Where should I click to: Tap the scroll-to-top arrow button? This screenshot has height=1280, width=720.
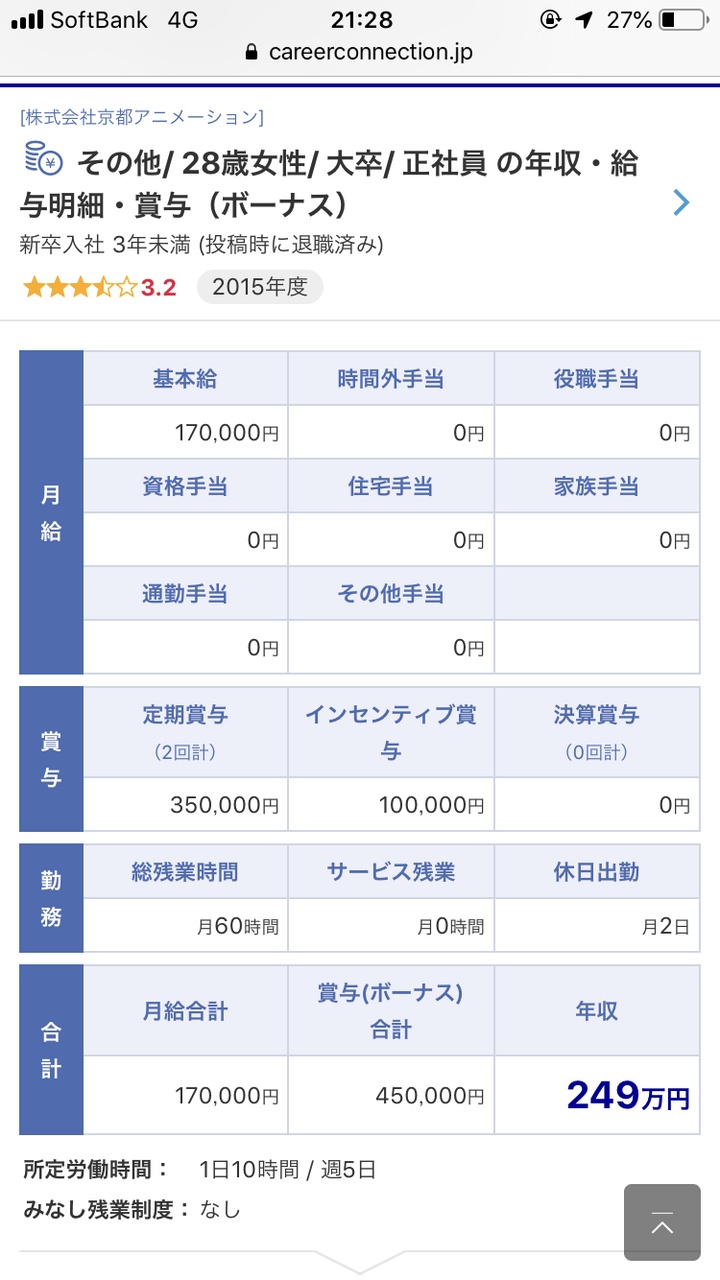[x=662, y=1222]
